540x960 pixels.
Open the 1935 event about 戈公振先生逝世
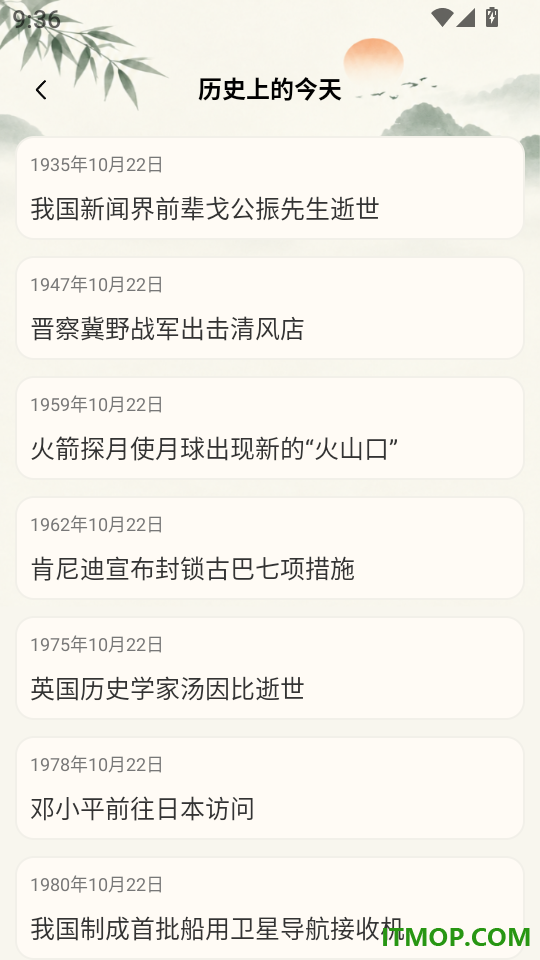click(x=270, y=188)
